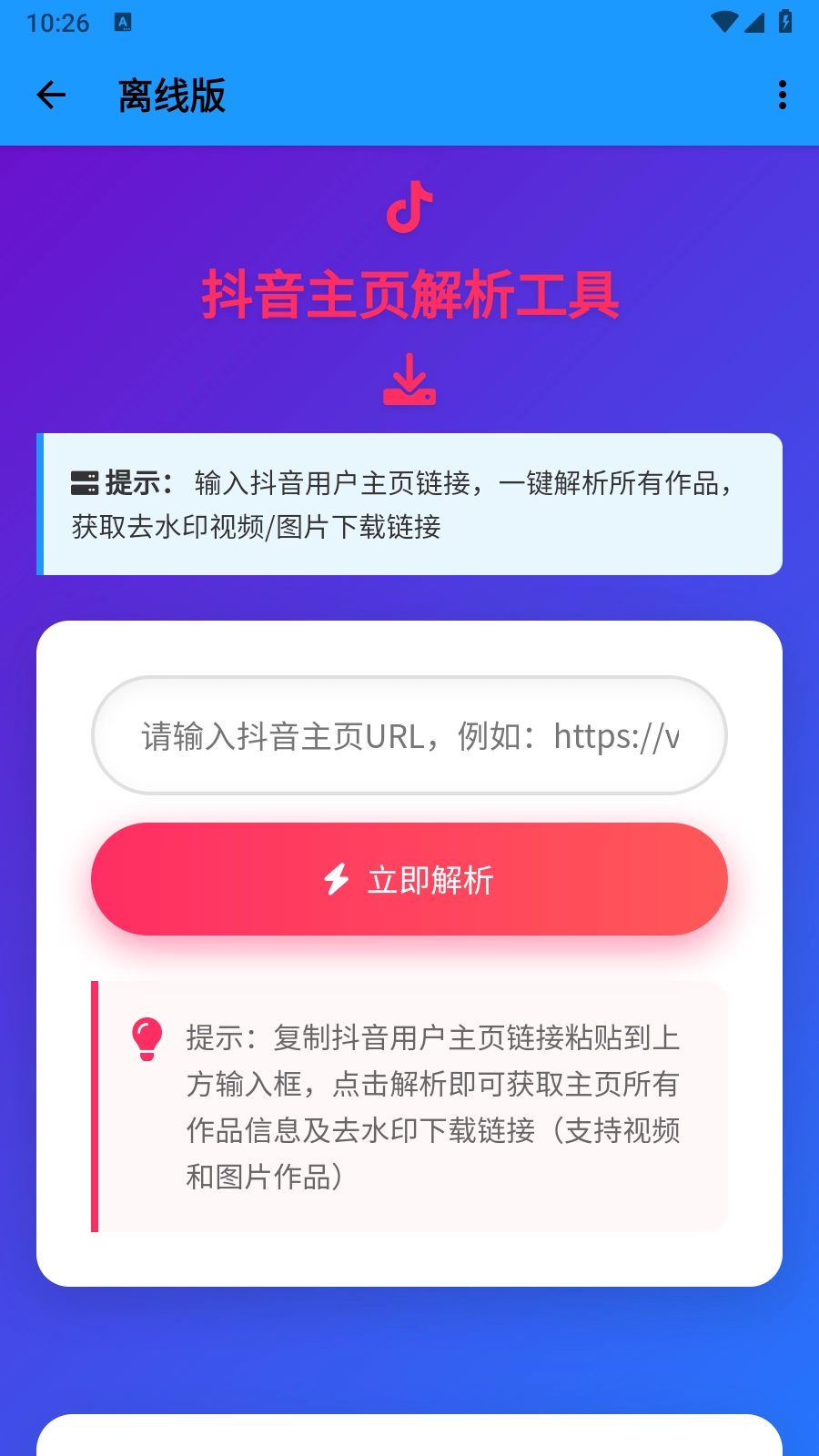Click the lightning bolt icon on the parse button
819x1456 pixels.
coord(336,879)
